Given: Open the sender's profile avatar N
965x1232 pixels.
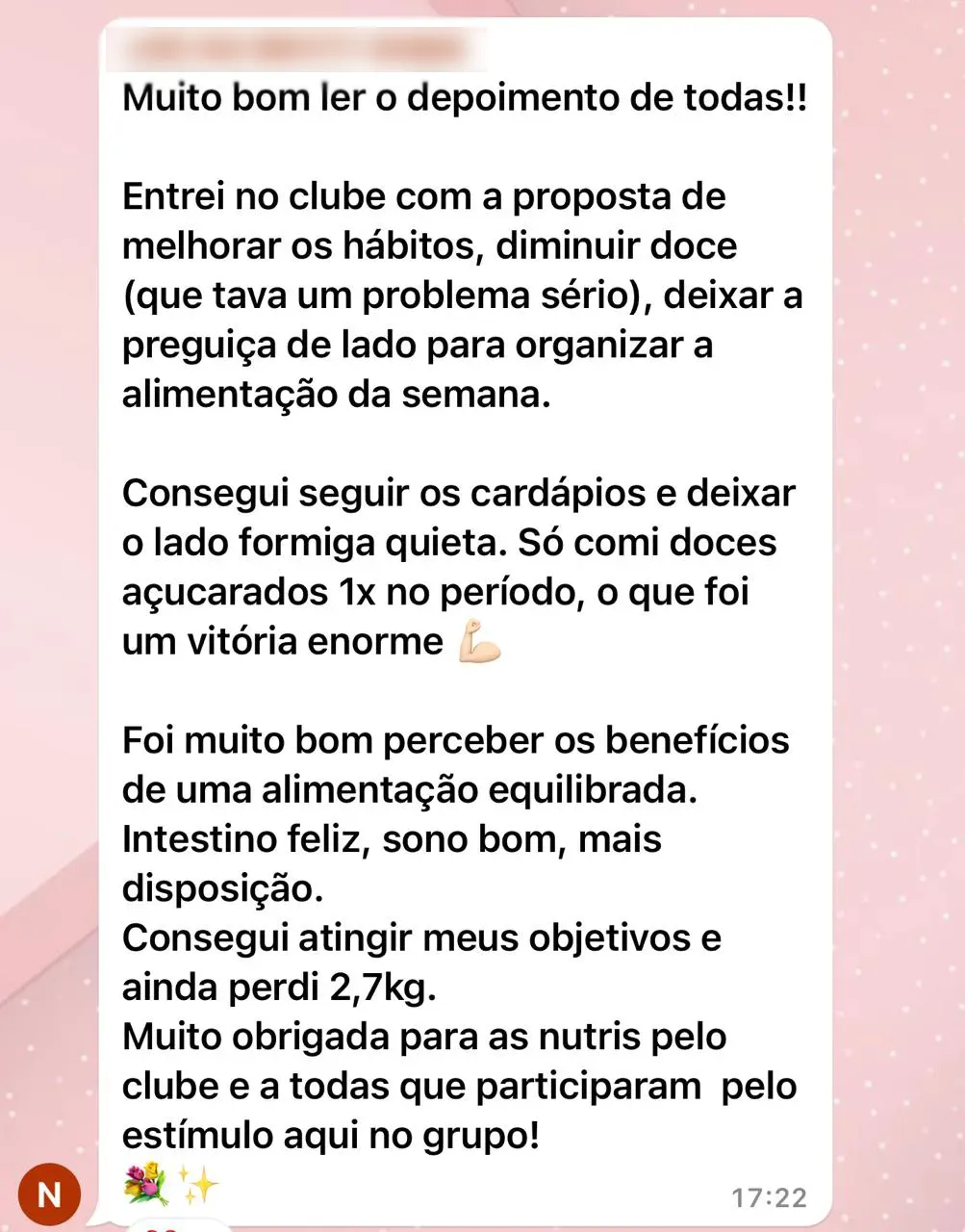Looking at the screenshot, I should (49, 1193).
